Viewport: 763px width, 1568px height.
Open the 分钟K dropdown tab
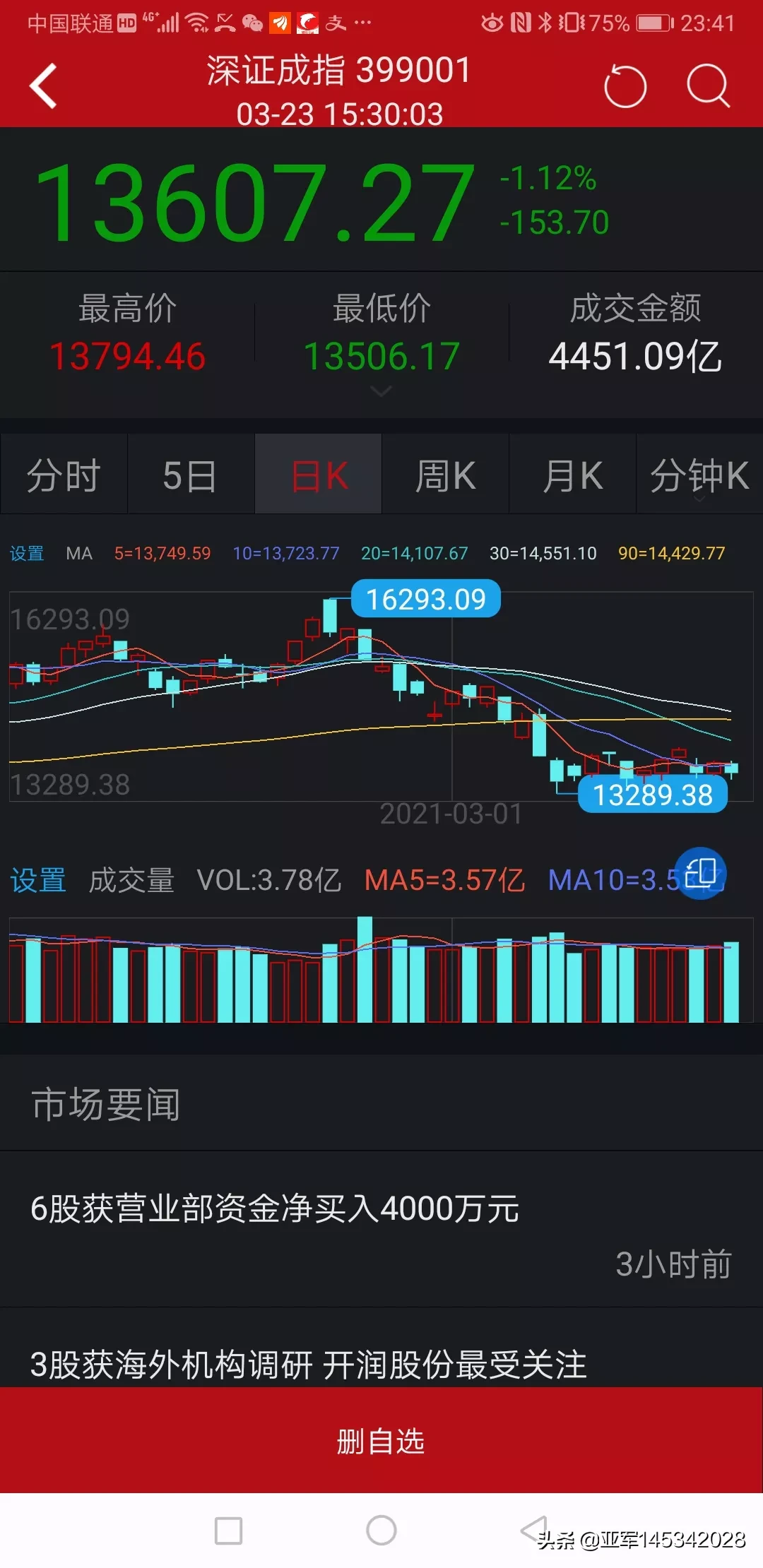pyautogui.click(x=699, y=474)
